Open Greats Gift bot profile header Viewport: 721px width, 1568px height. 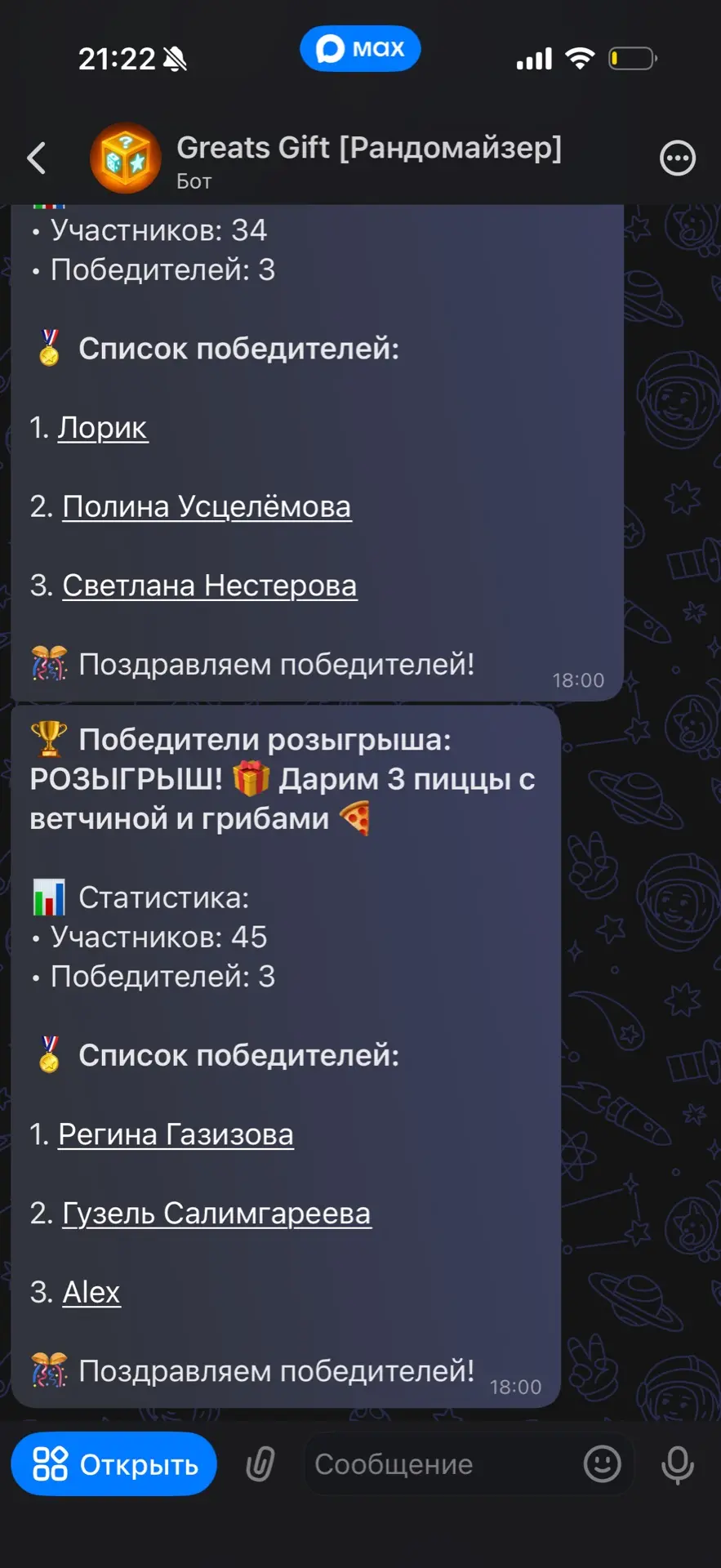click(367, 158)
